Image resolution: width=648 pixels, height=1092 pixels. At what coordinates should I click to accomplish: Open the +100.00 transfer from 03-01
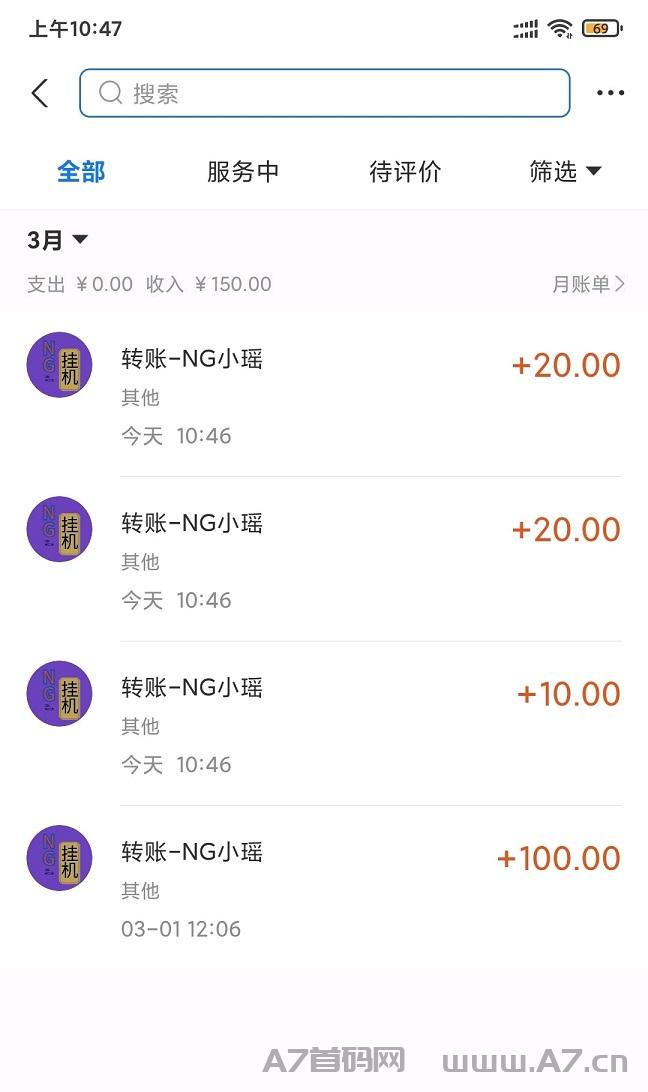(x=370, y=888)
